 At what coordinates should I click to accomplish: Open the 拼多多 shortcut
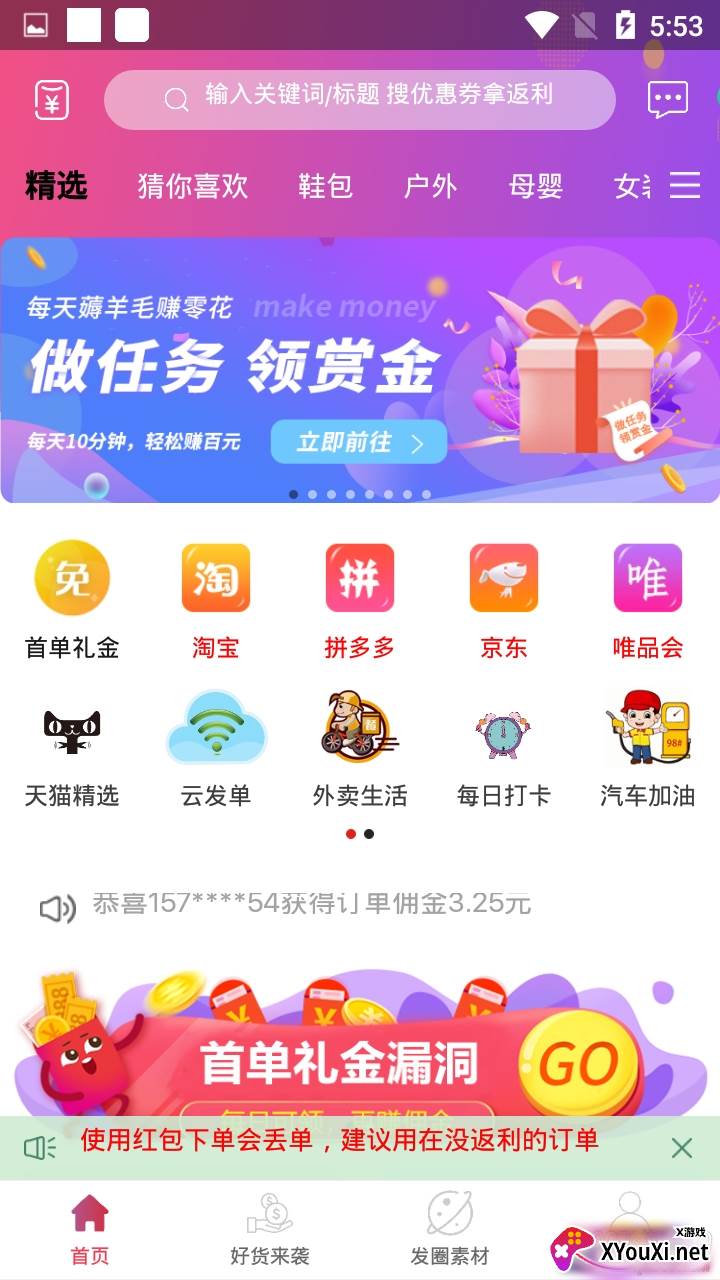360,600
